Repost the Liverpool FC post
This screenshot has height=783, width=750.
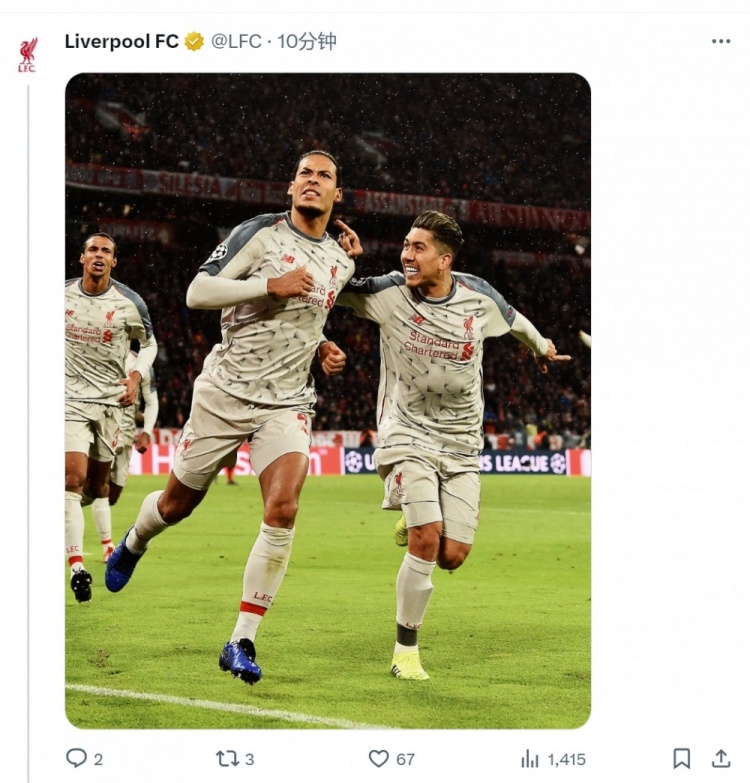coord(228,758)
